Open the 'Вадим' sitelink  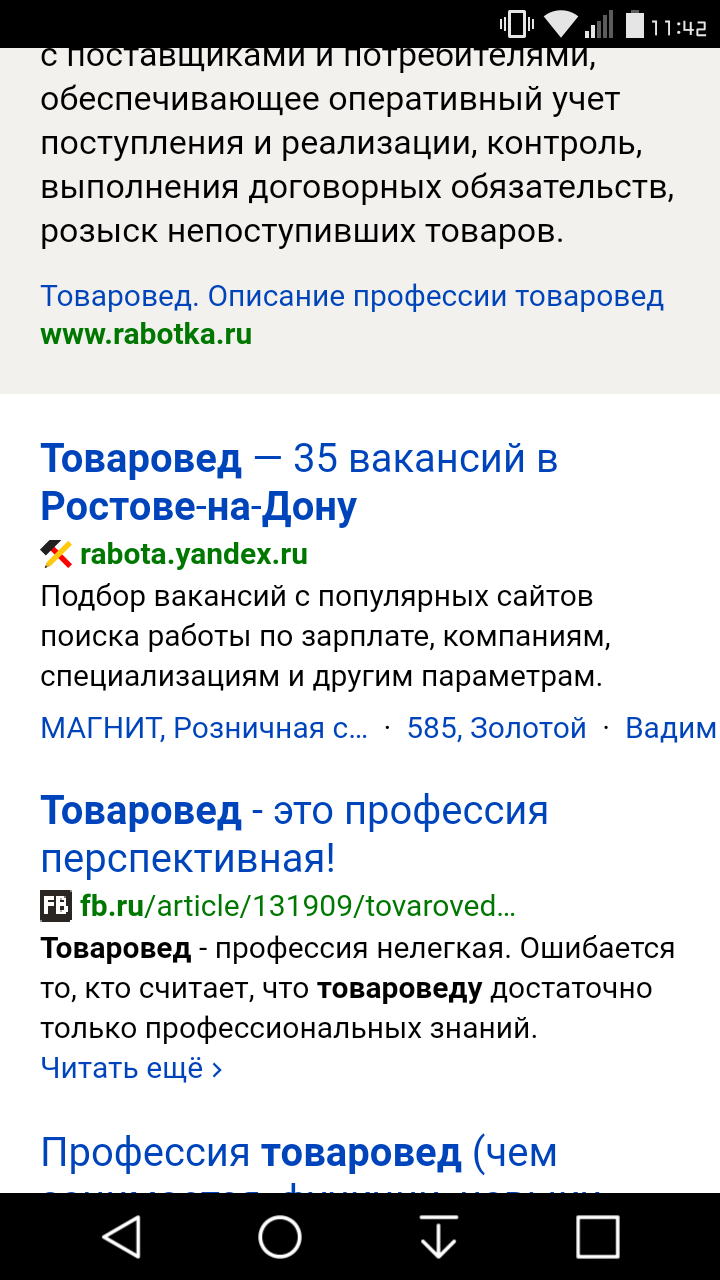670,728
